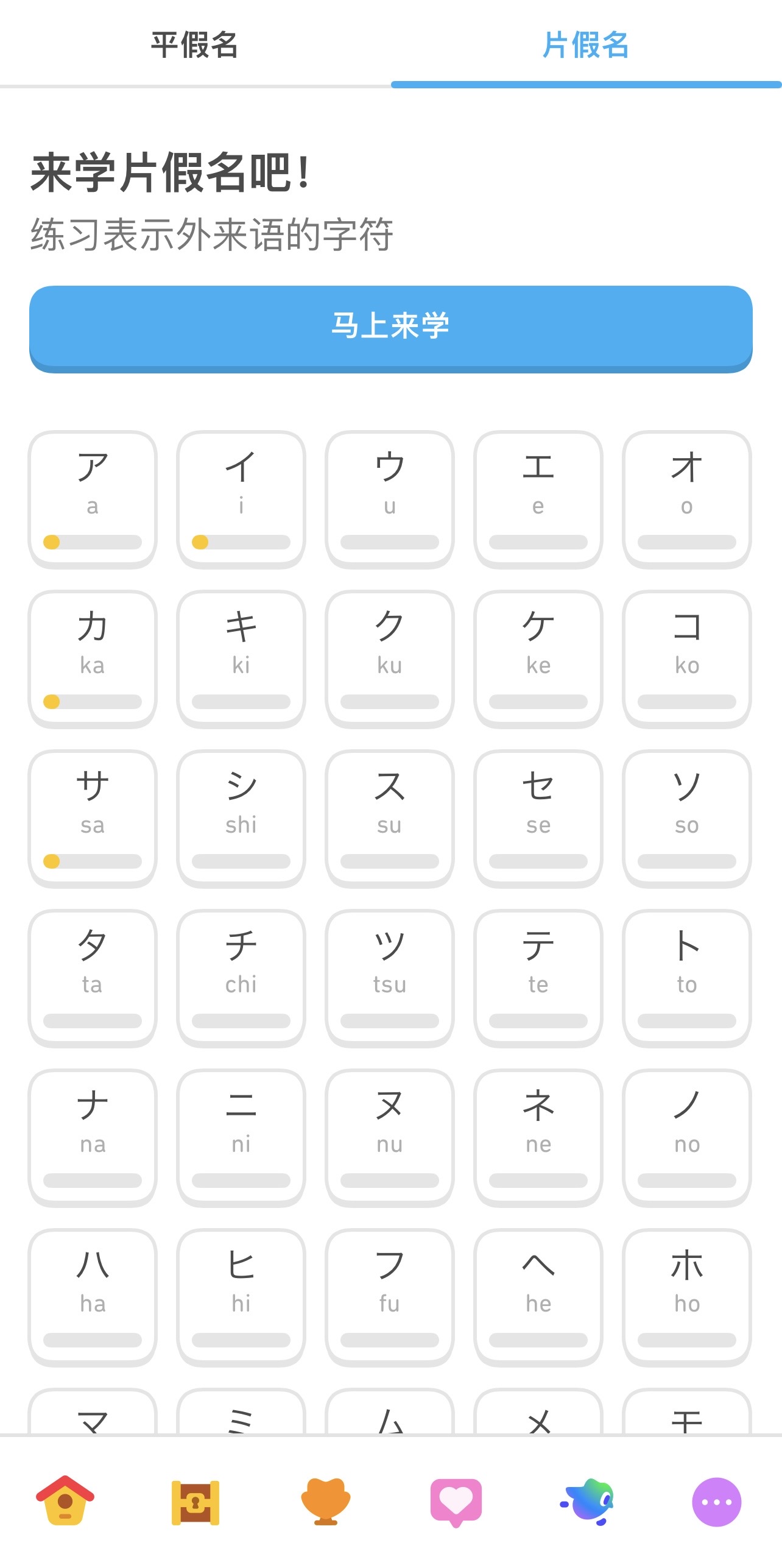The image size is (782, 1568).
Task: Open the ア (a) character card
Action: coord(93,498)
